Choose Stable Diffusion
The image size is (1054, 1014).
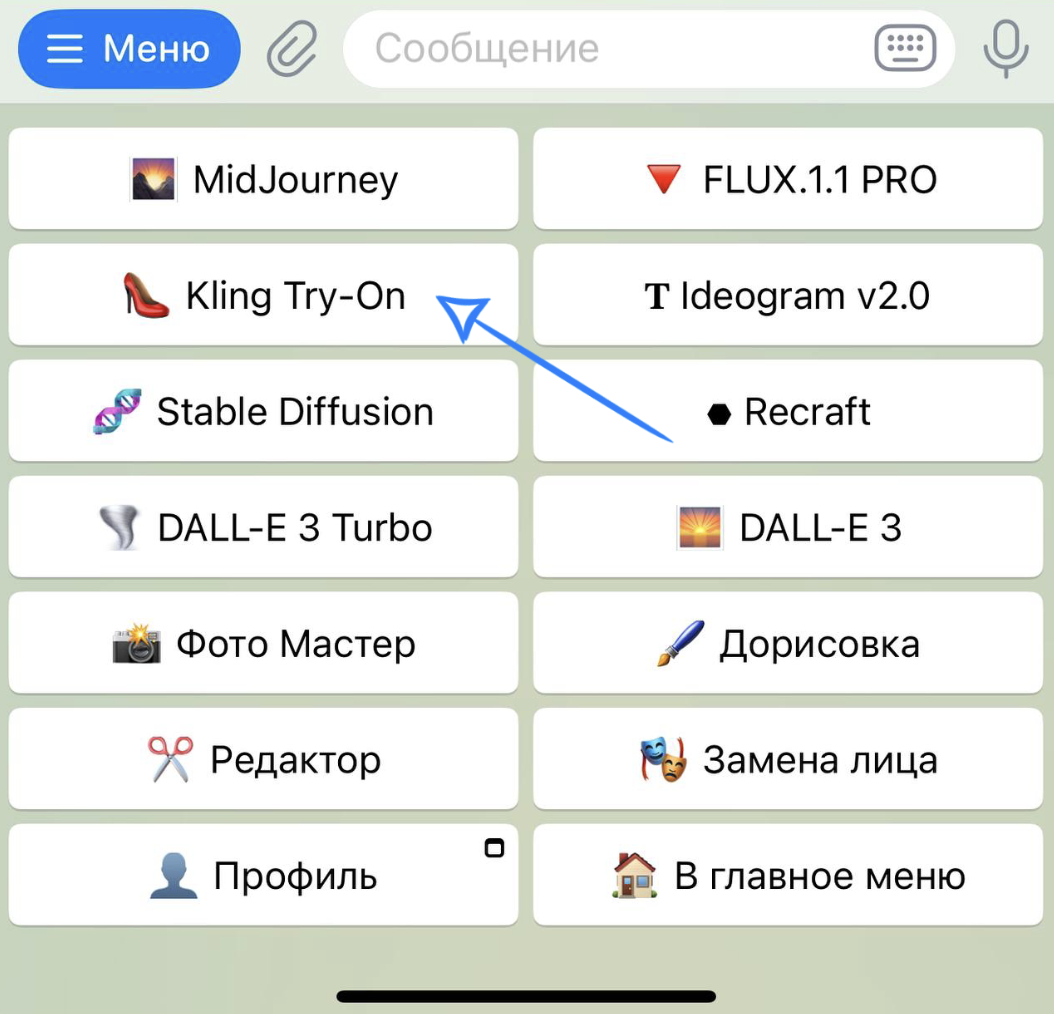click(264, 411)
